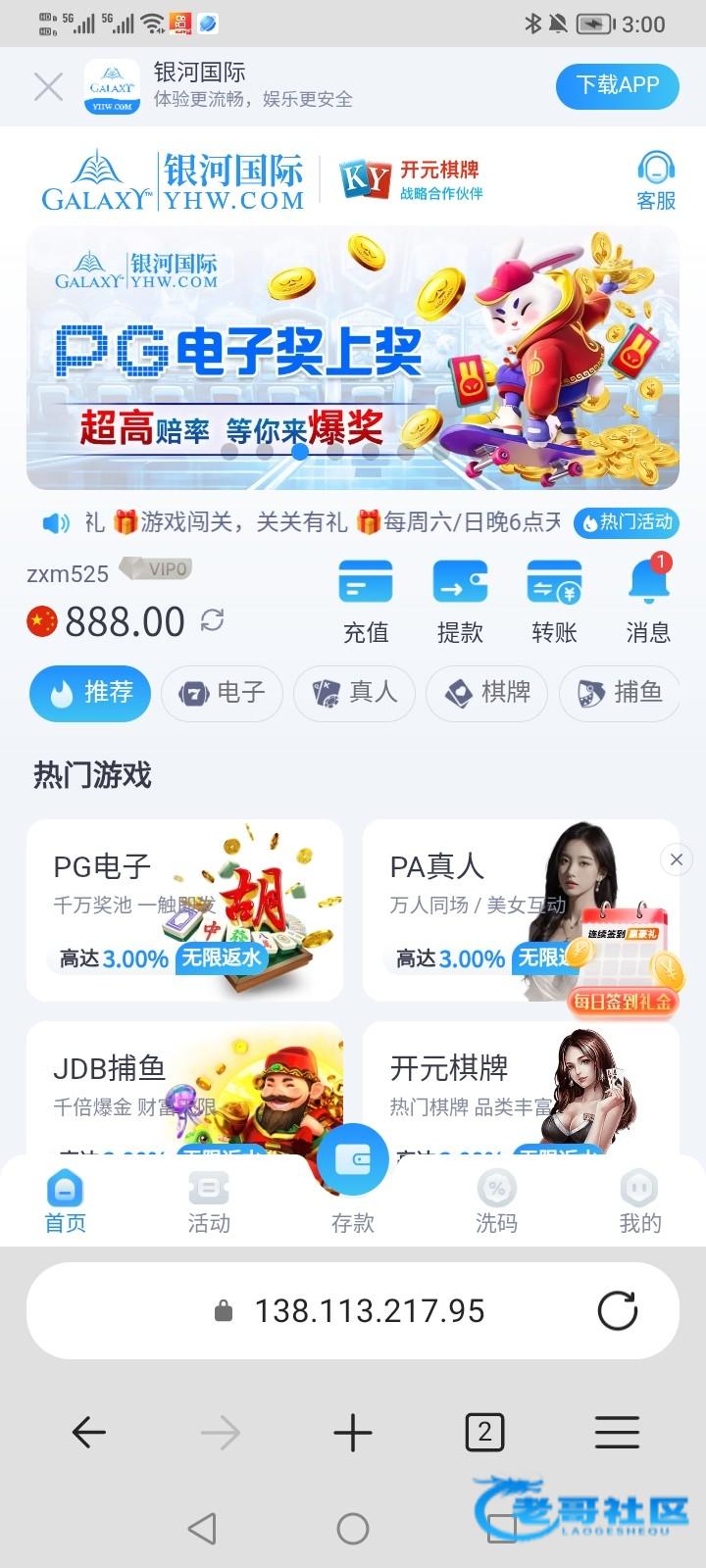This screenshot has height=1568, width=706.
Task: Refresh the account balance
Action: pyautogui.click(x=213, y=620)
